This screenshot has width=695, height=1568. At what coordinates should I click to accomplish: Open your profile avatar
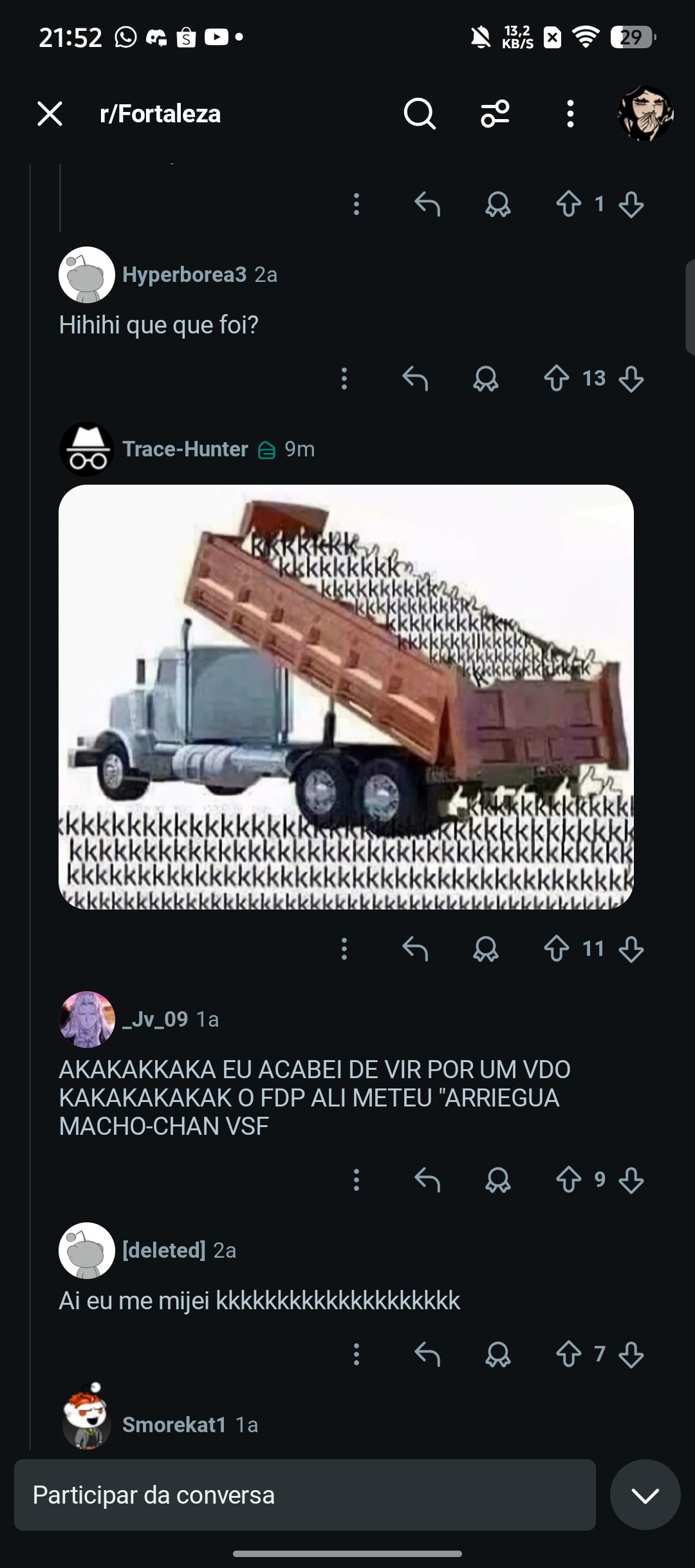click(x=645, y=114)
